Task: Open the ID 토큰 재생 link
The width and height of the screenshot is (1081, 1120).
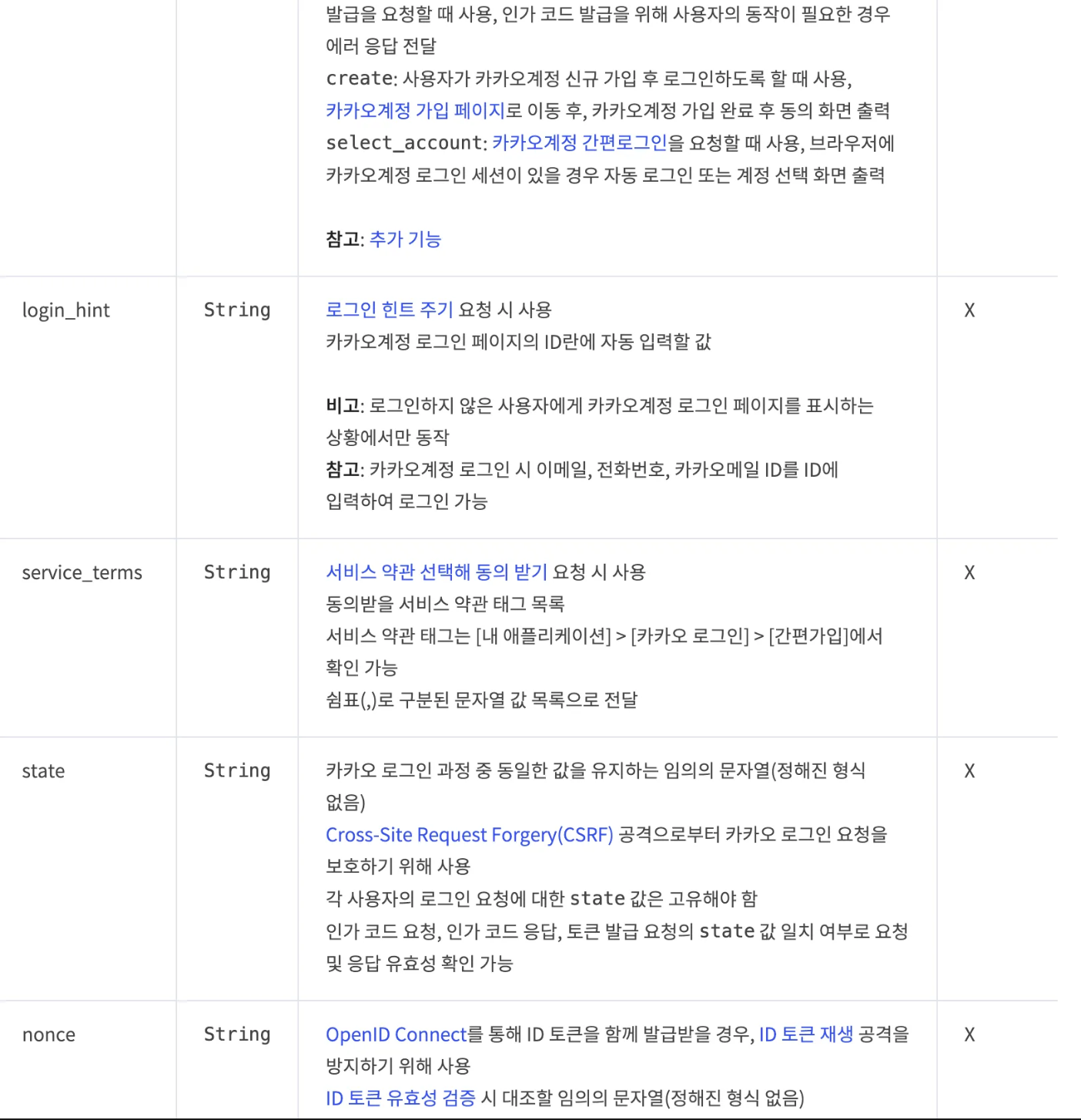Action: [805, 1034]
